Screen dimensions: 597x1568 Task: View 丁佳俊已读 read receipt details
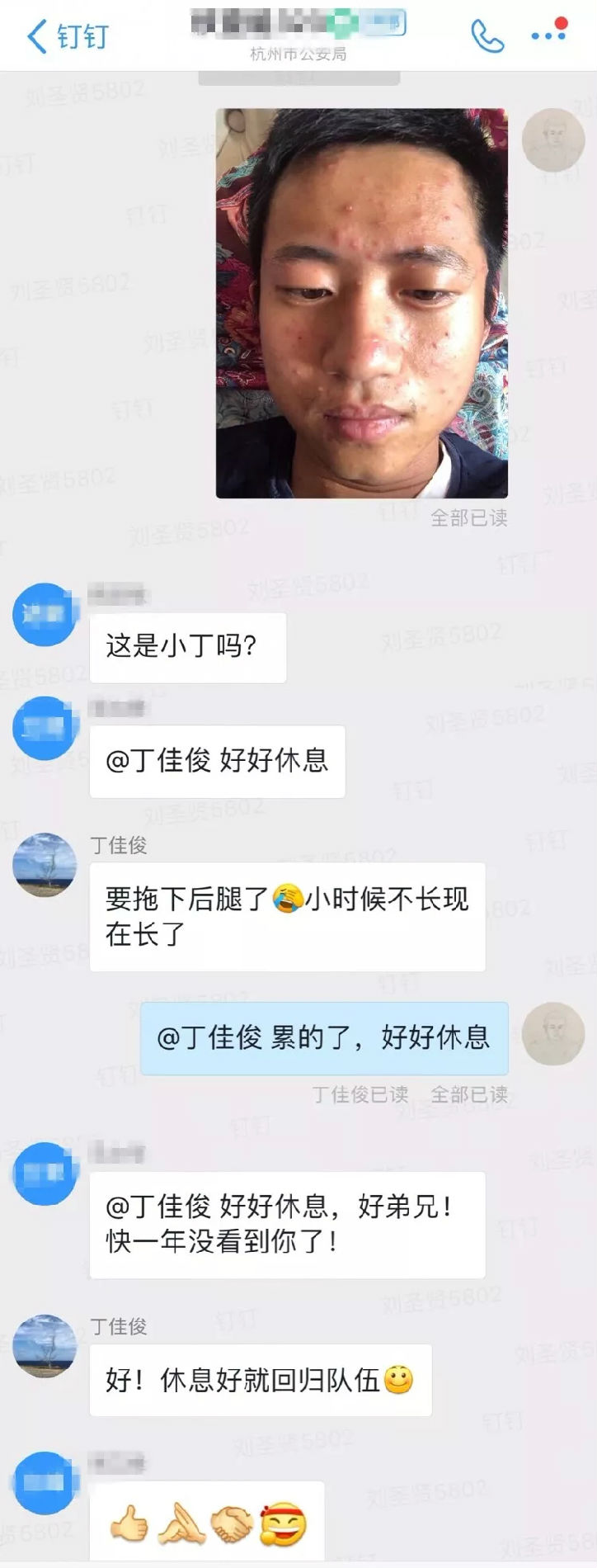[360, 1094]
